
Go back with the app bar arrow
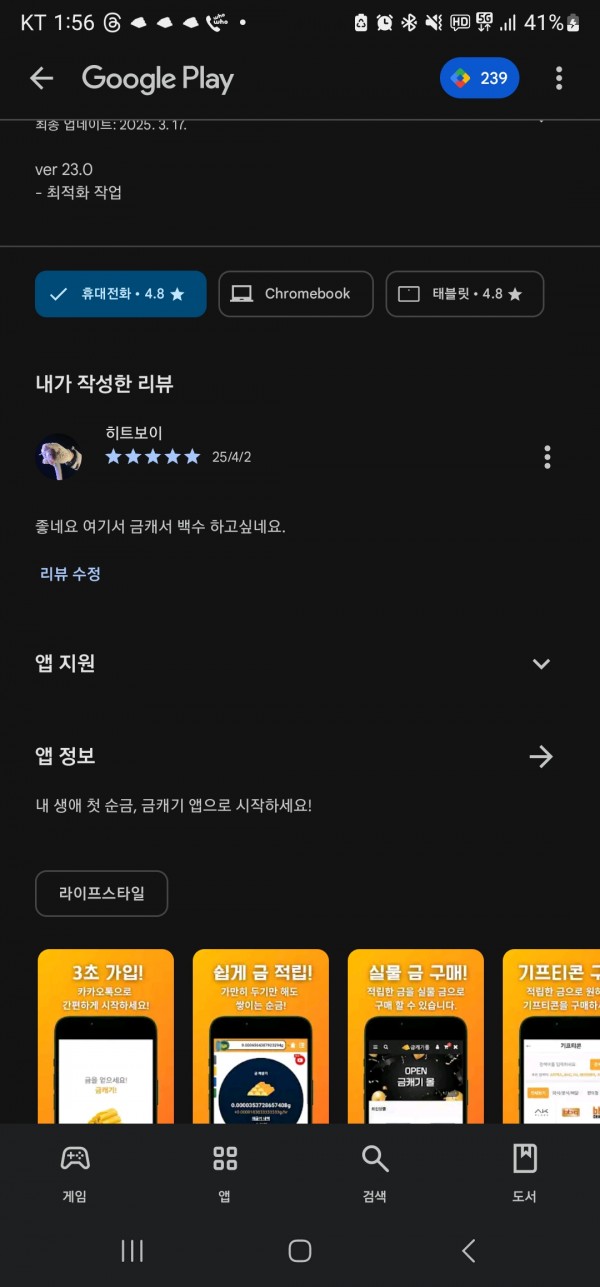[x=41, y=78]
